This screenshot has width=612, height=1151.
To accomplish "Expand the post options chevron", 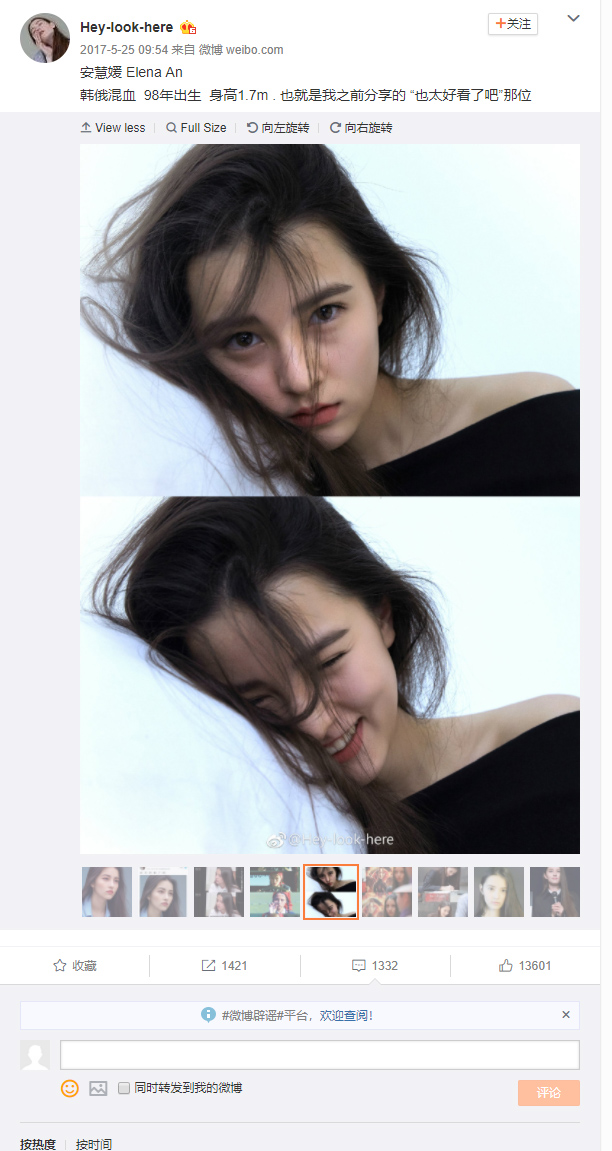I will pyautogui.click(x=574, y=19).
